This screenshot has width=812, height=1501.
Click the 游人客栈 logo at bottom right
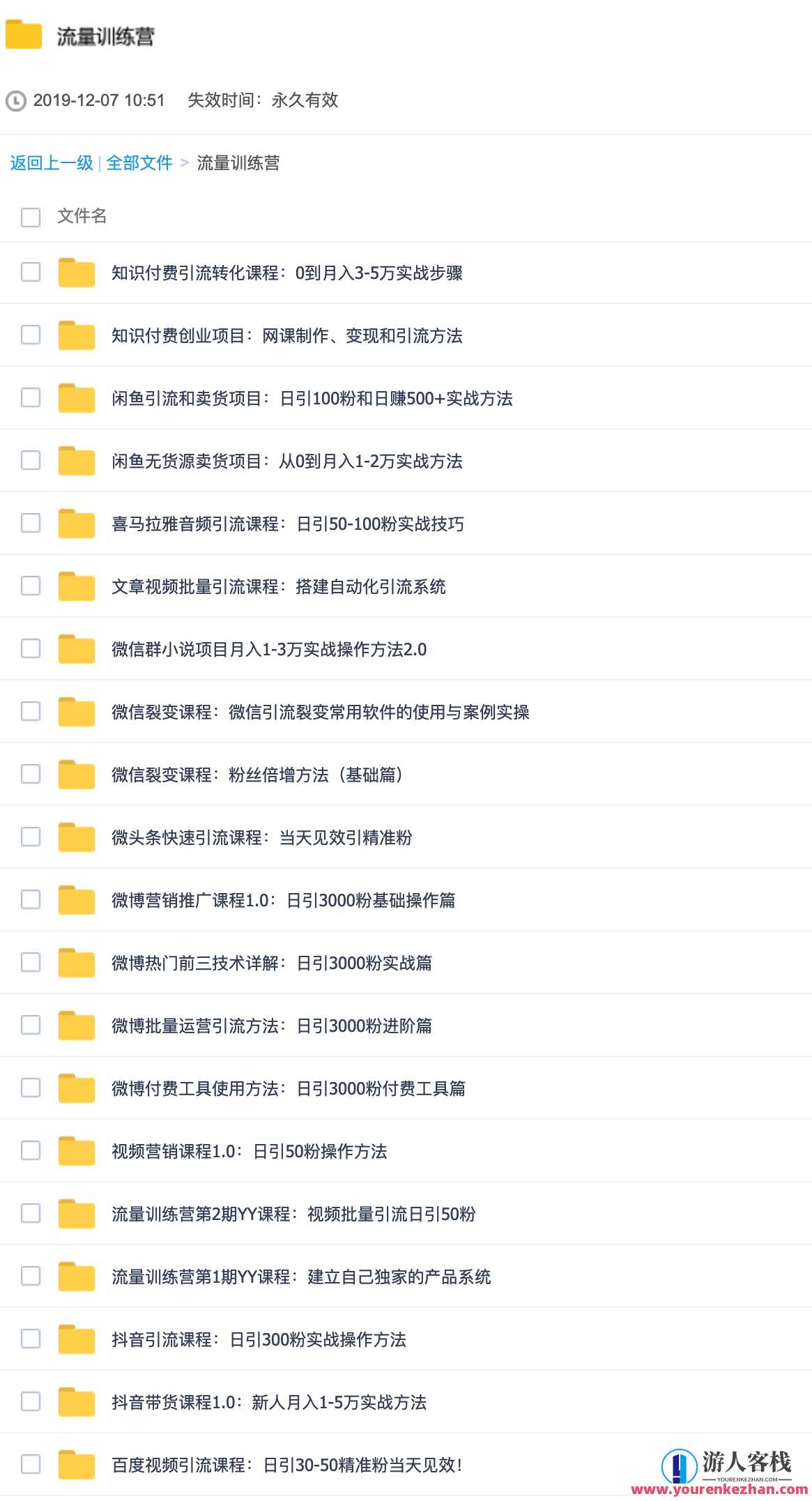[727, 1461]
